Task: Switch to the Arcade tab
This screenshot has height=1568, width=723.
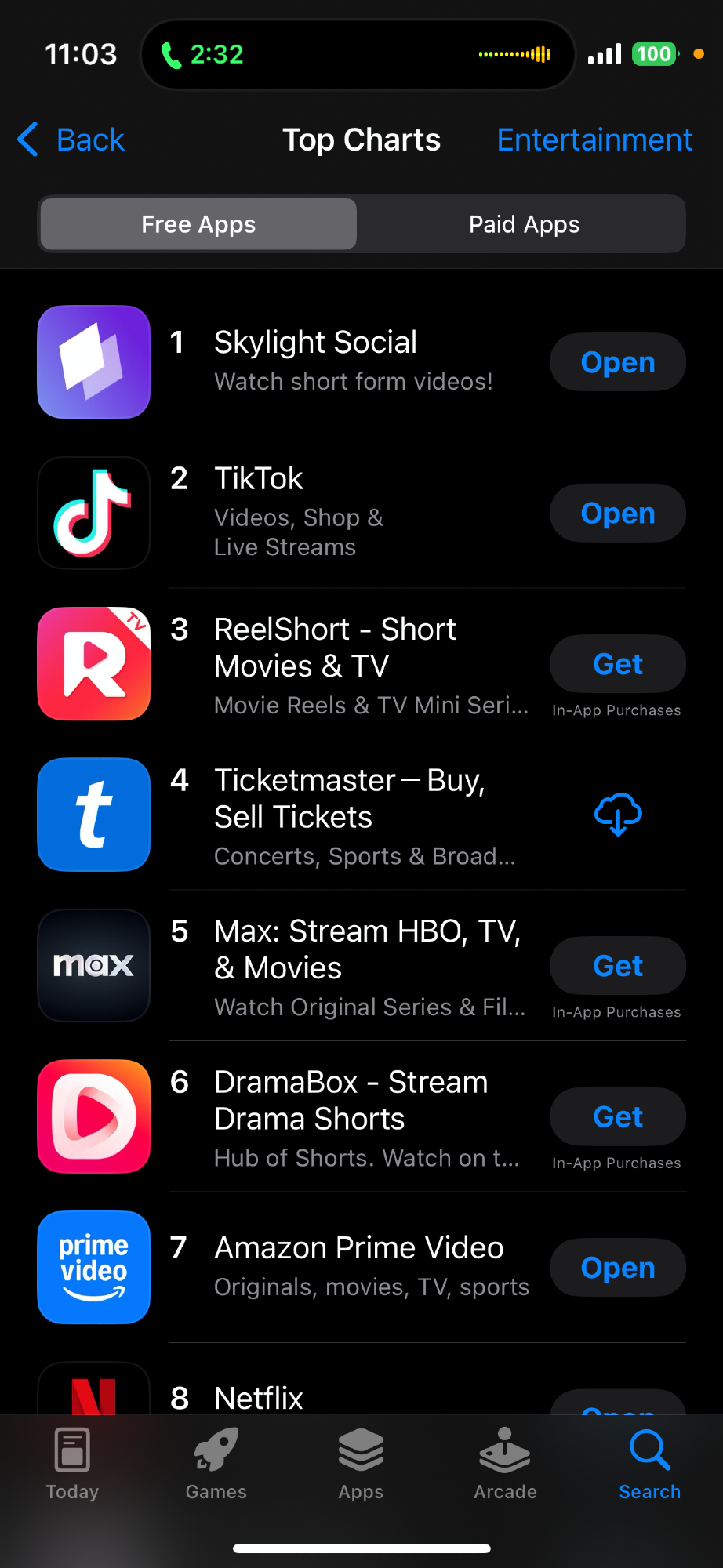Action: pyautogui.click(x=505, y=1464)
